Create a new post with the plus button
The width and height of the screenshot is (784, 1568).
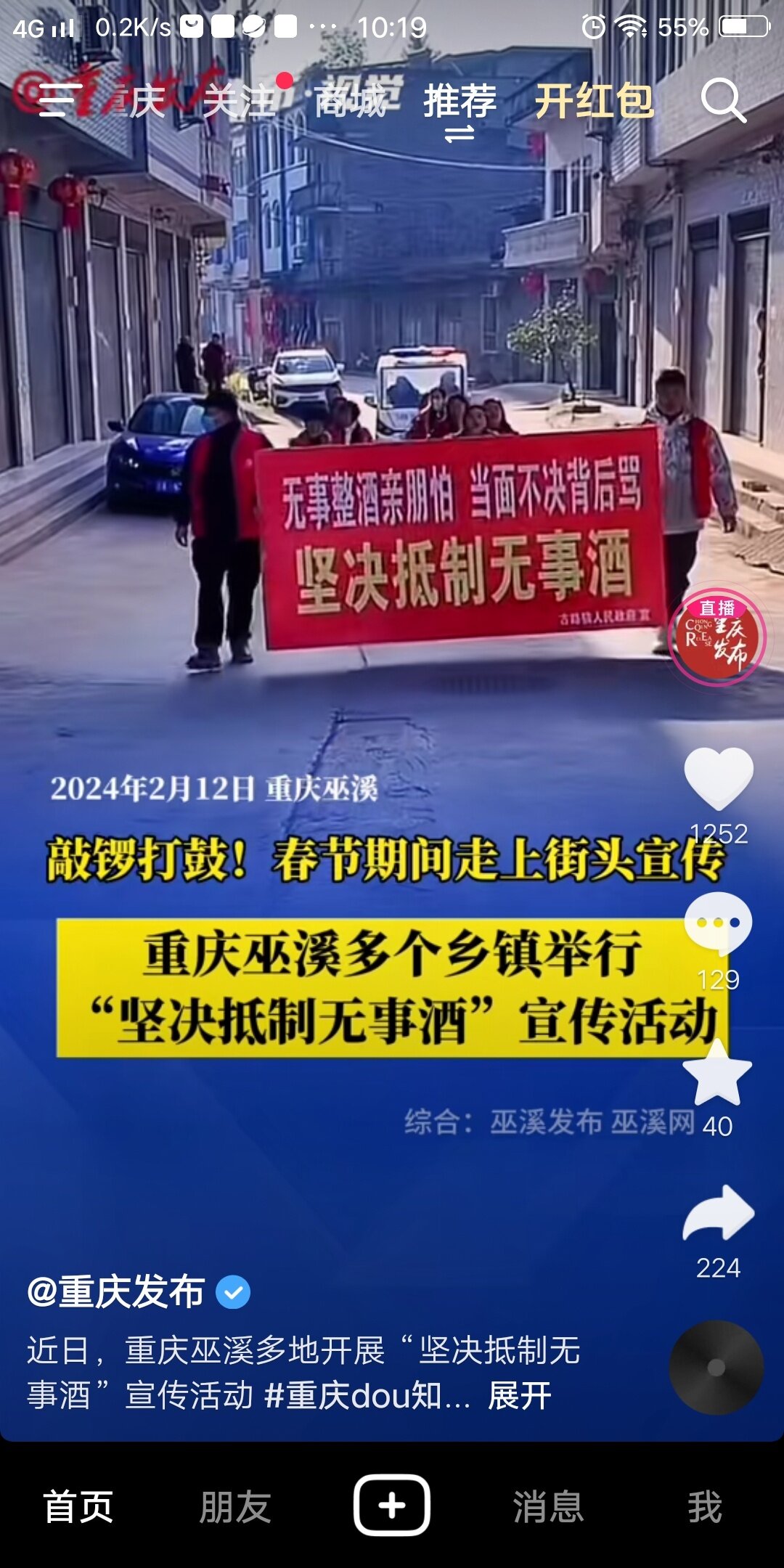click(392, 1506)
